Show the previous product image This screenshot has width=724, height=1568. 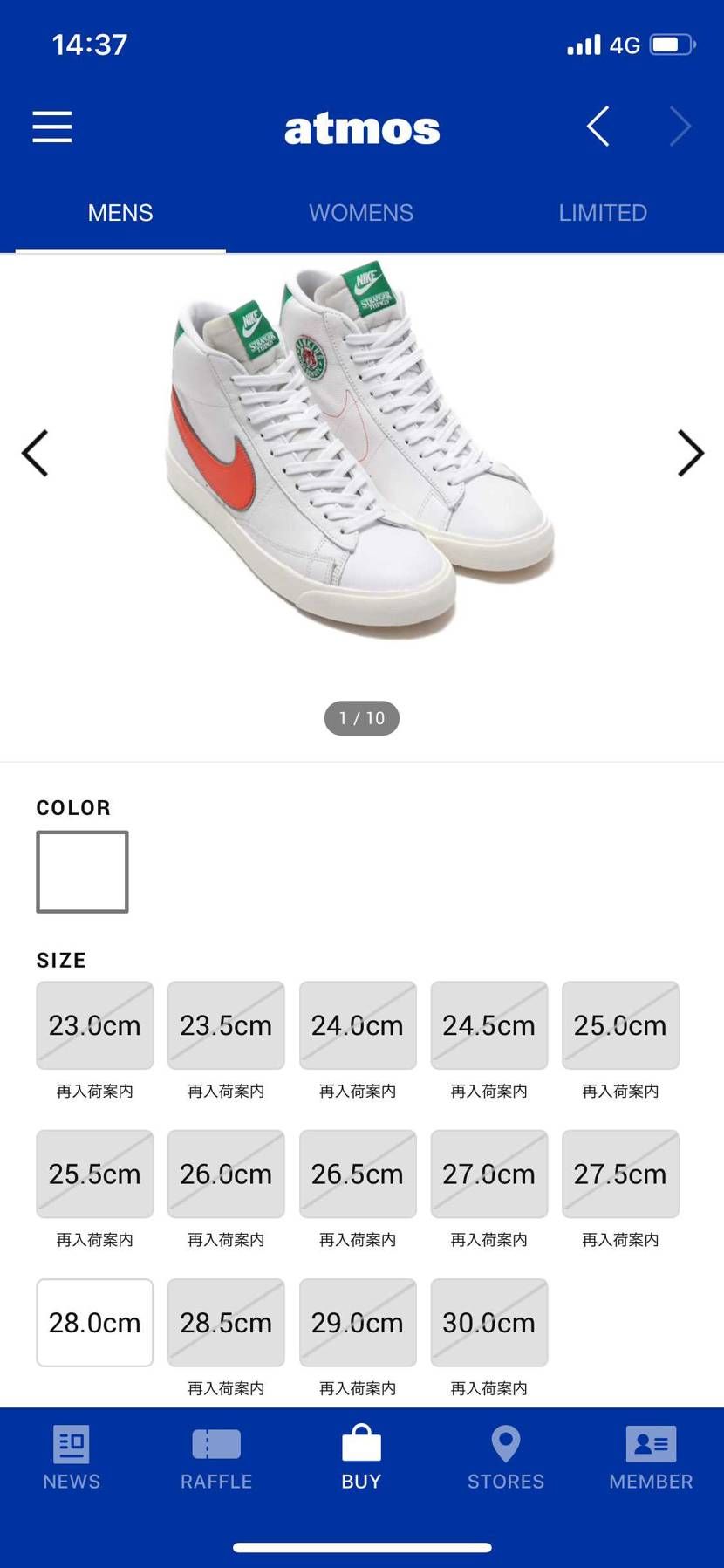click(x=35, y=454)
